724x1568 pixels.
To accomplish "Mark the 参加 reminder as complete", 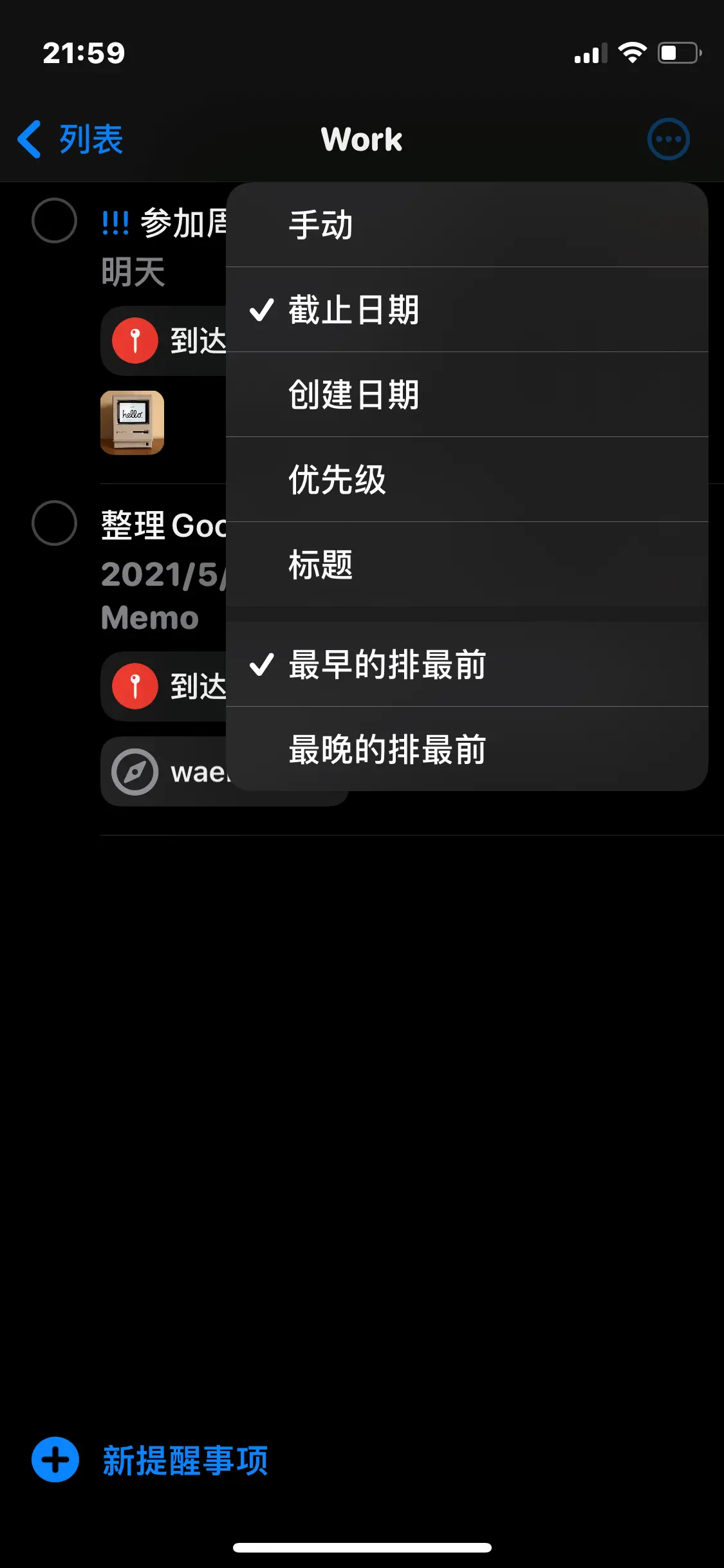I will [55, 221].
